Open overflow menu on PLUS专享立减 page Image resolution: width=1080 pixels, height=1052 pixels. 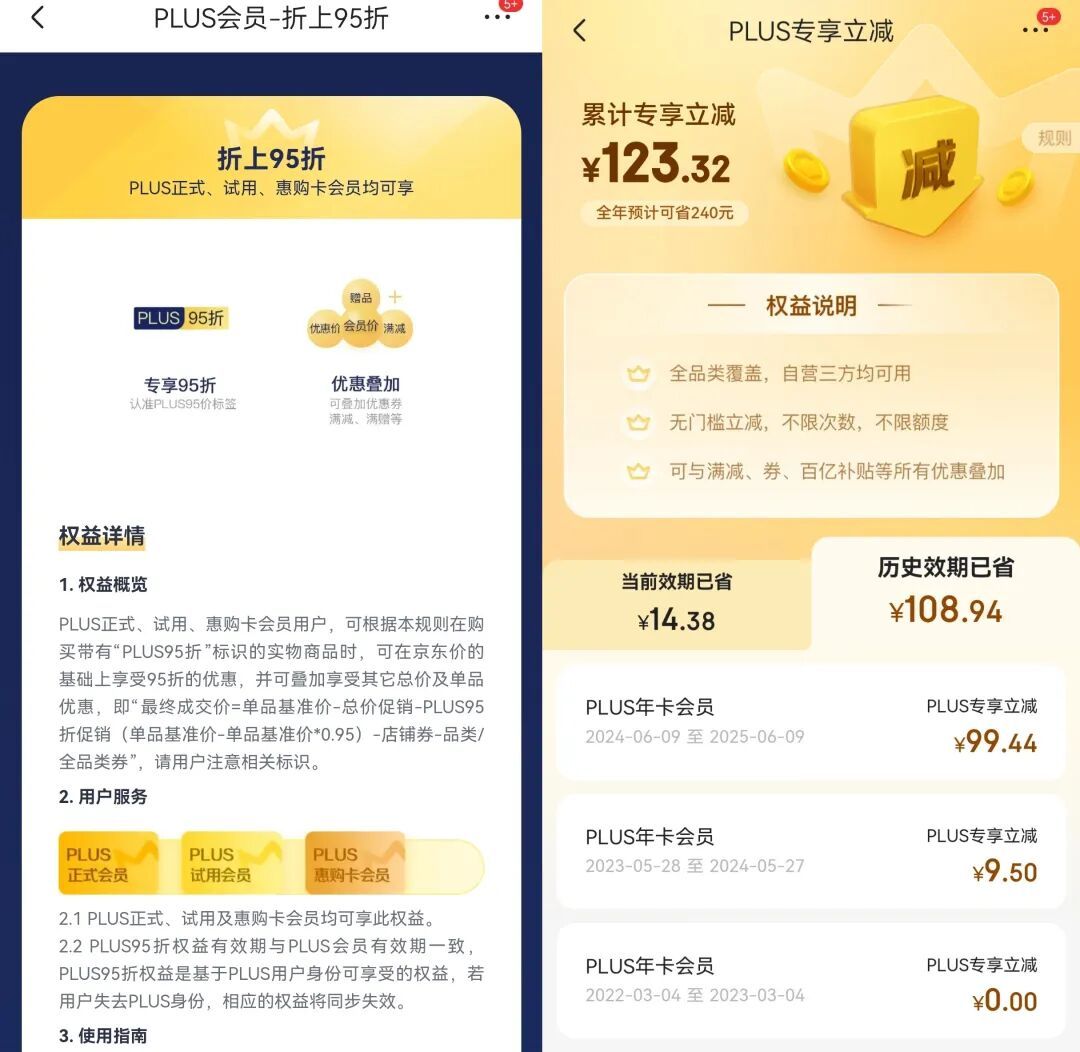click(x=1035, y=31)
